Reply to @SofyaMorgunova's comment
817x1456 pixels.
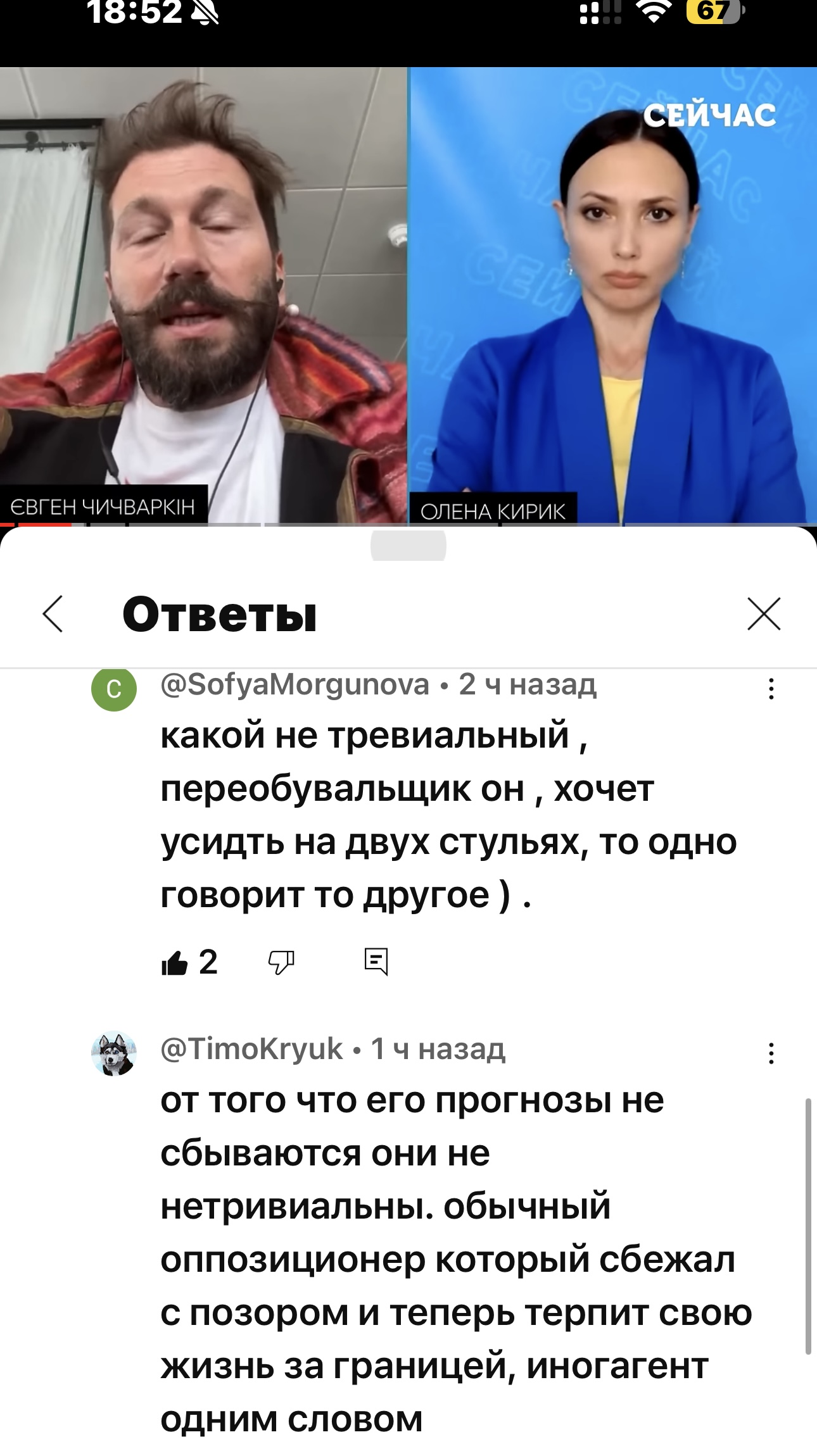coord(376,962)
